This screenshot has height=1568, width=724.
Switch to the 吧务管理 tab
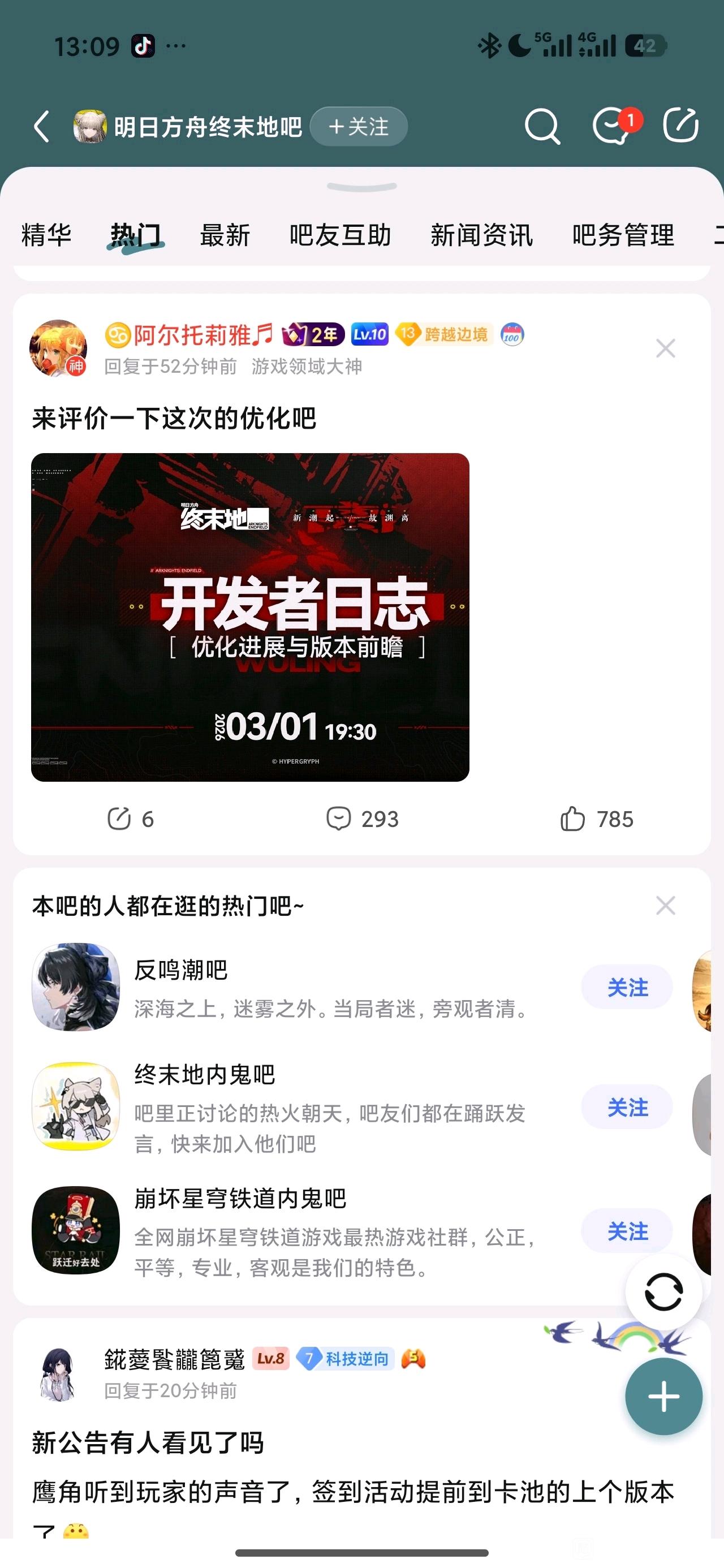click(622, 235)
